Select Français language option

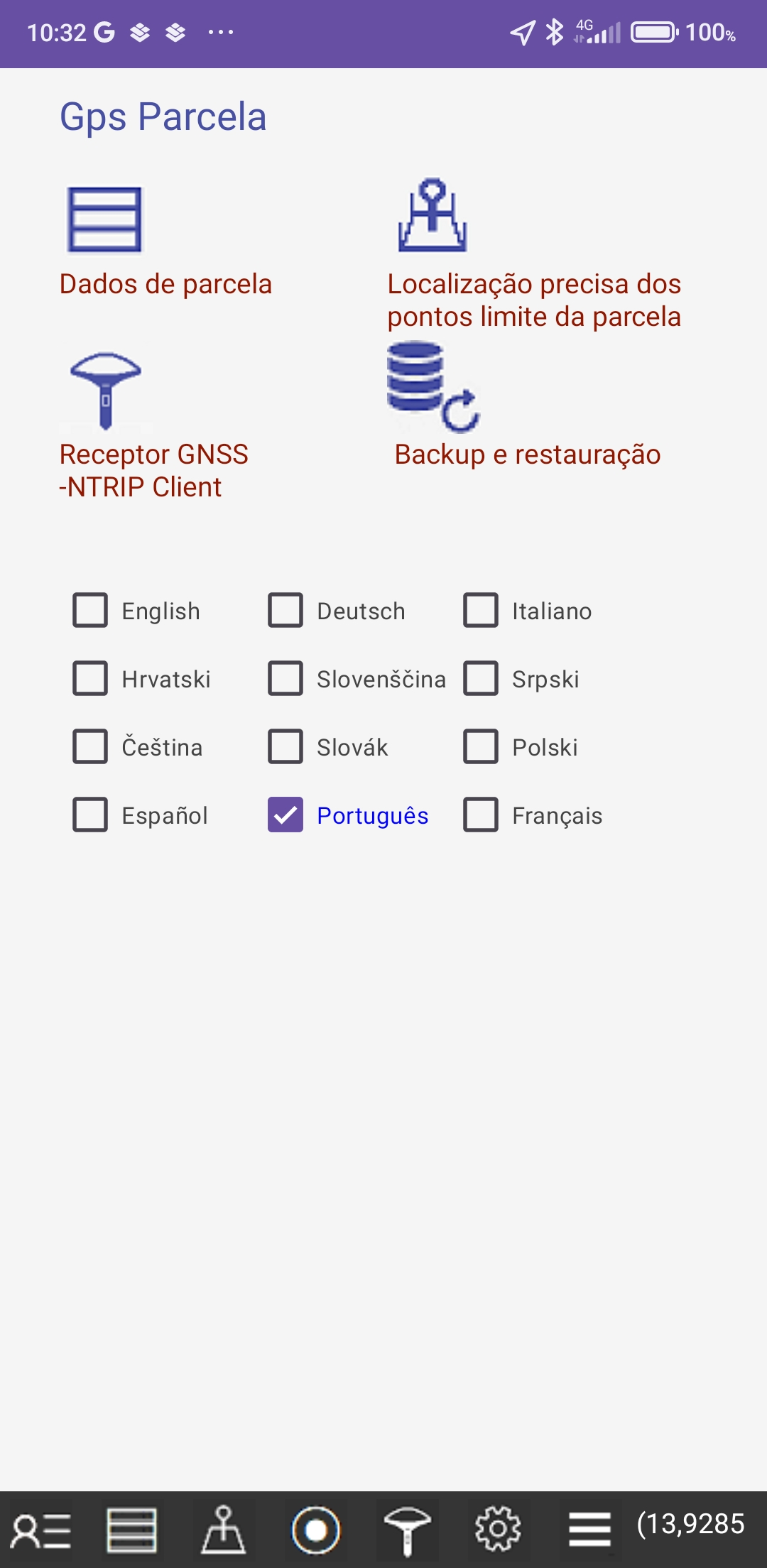(481, 815)
